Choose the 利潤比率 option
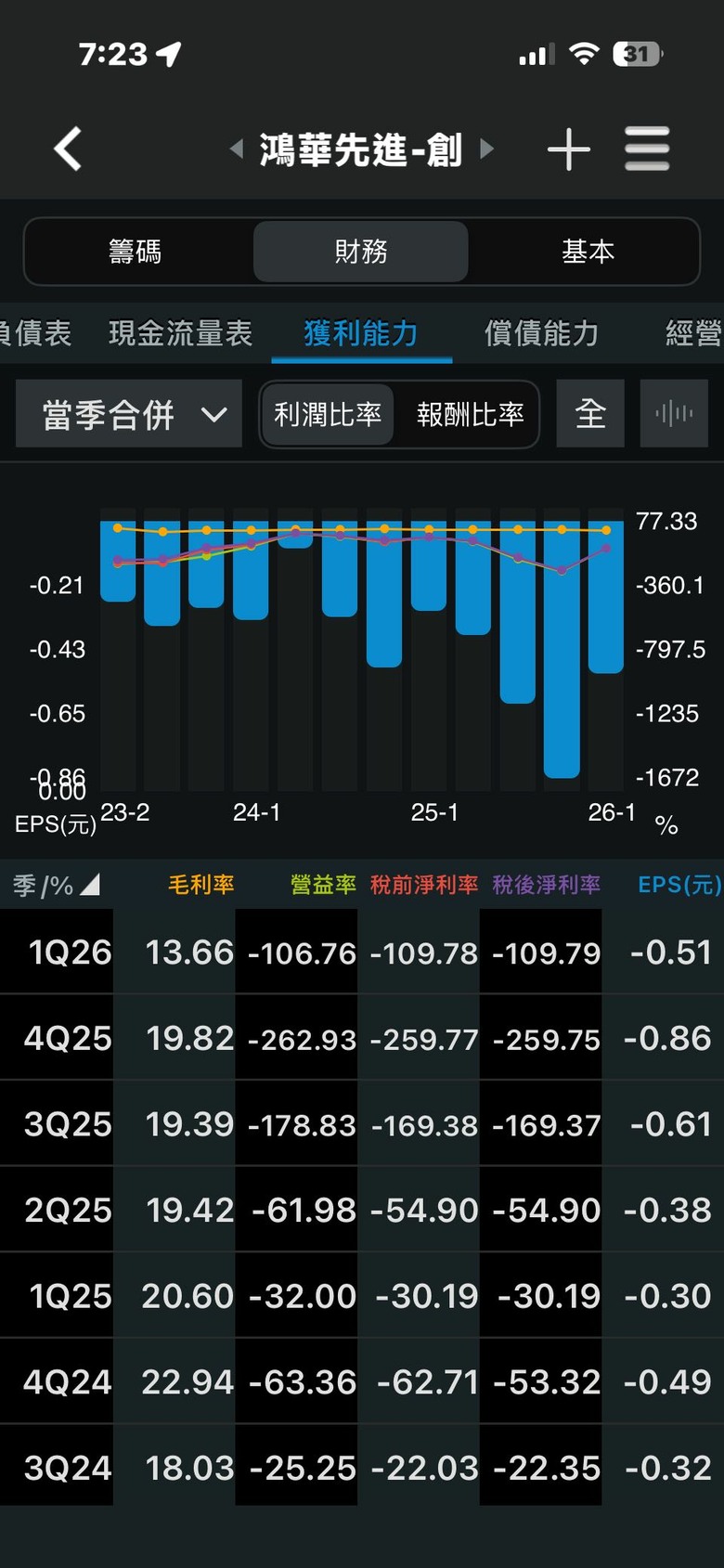Viewport: 724px width, 1568px height. pos(328,414)
